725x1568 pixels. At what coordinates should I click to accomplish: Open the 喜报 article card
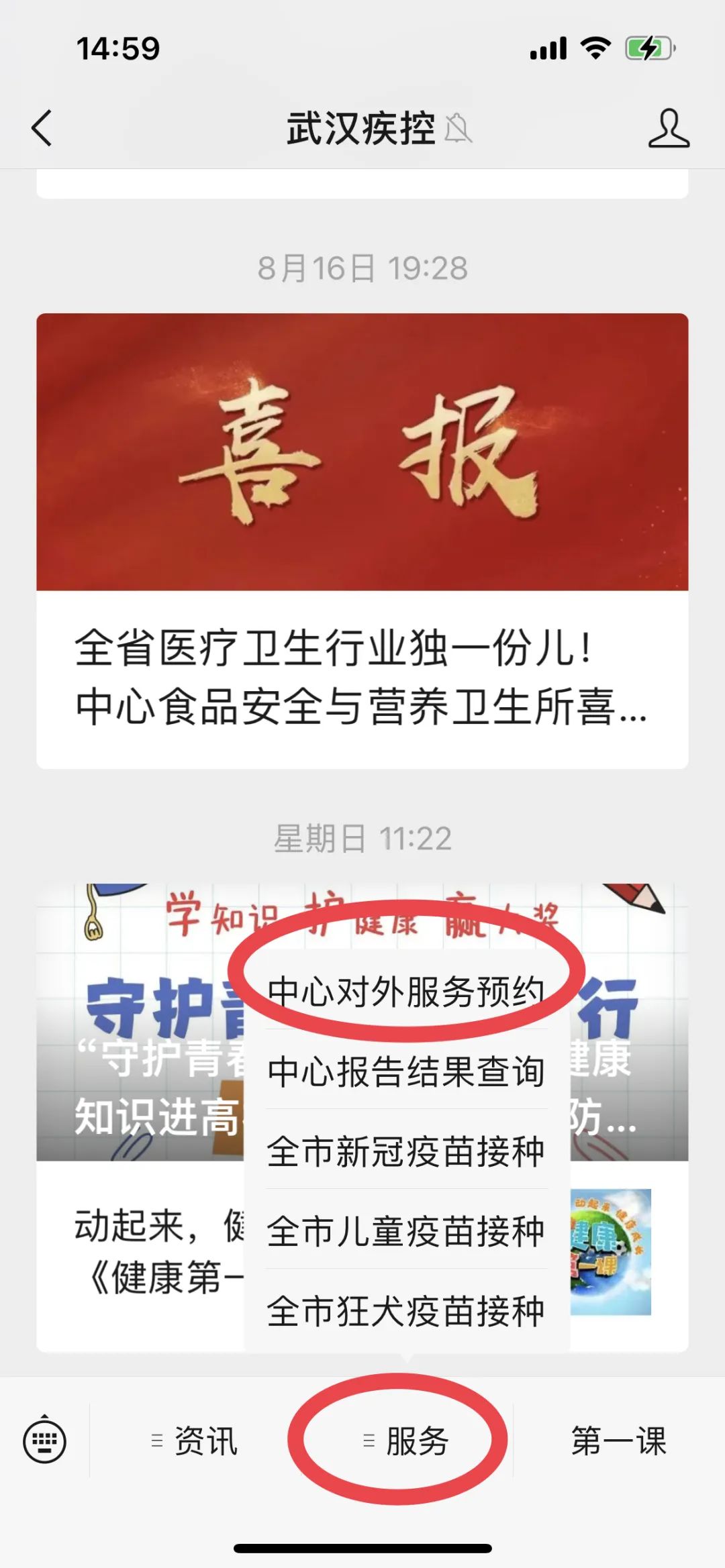coord(362,540)
